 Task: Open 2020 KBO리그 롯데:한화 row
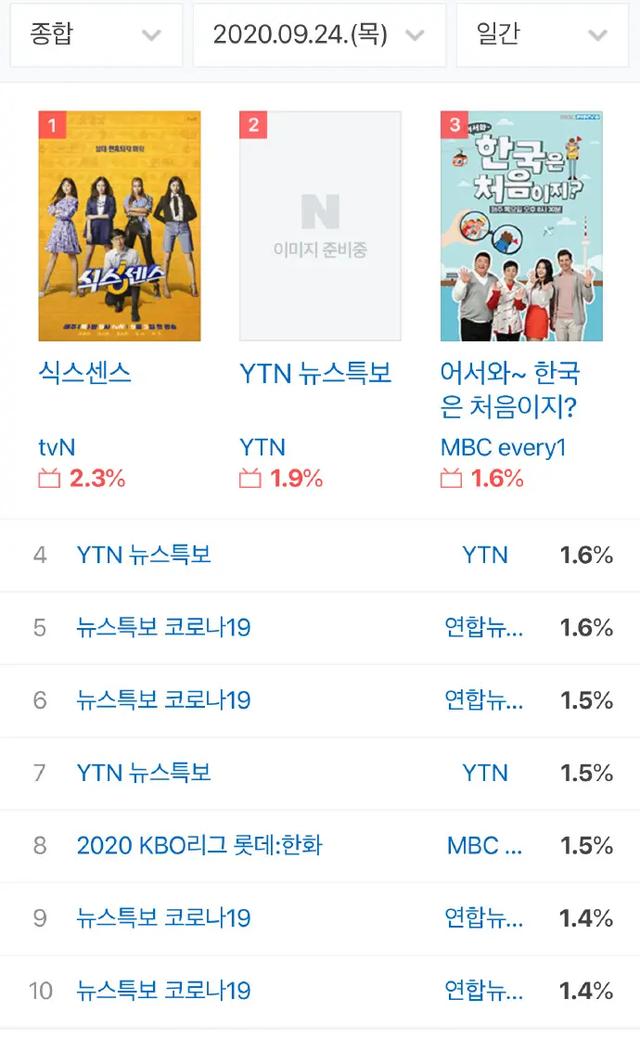click(320, 845)
